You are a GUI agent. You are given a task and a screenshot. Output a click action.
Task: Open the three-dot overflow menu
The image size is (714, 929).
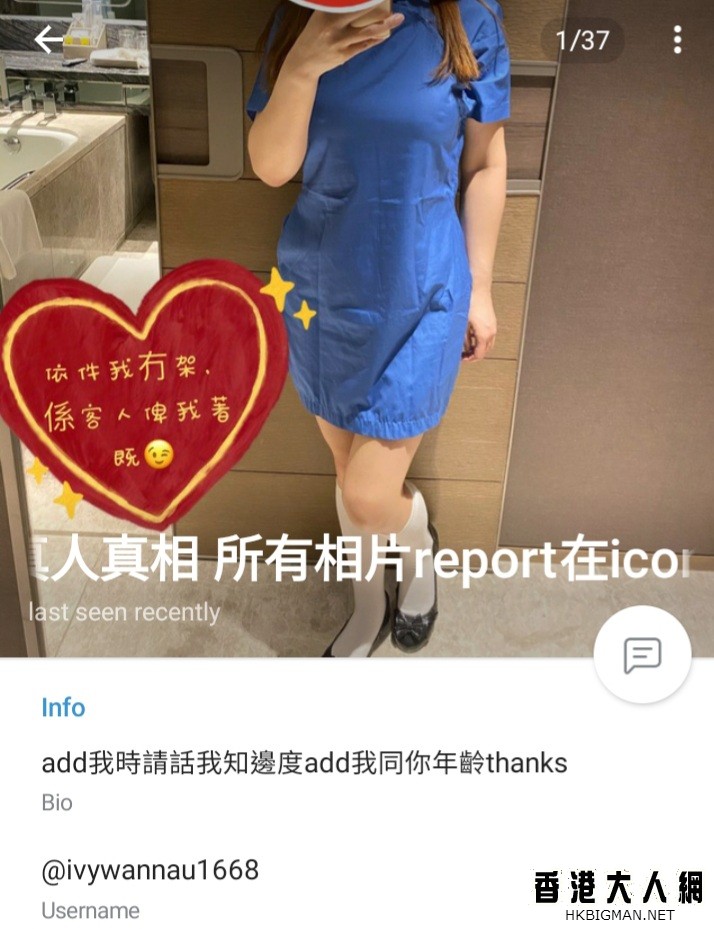pos(677,40)
